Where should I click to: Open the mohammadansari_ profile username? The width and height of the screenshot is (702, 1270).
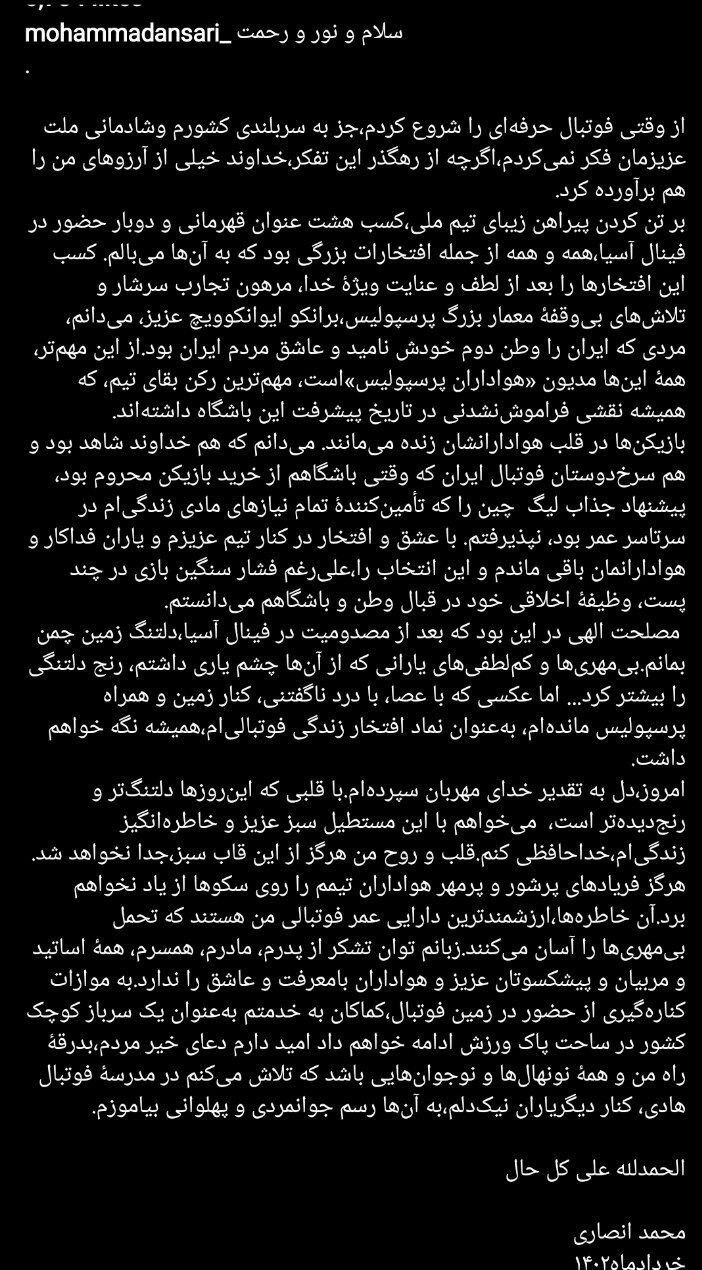pos(127,34)
